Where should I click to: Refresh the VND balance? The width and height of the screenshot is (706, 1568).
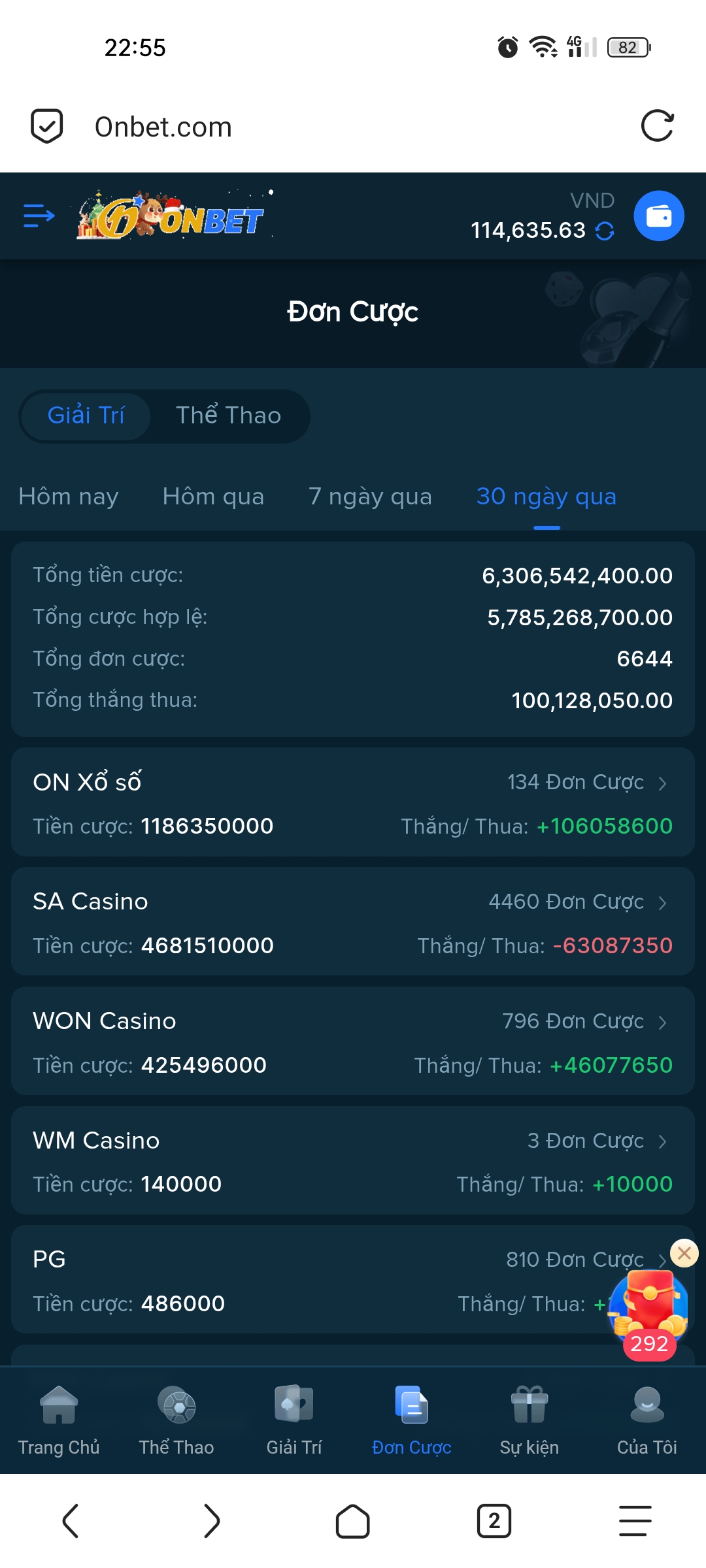[605, 231]
